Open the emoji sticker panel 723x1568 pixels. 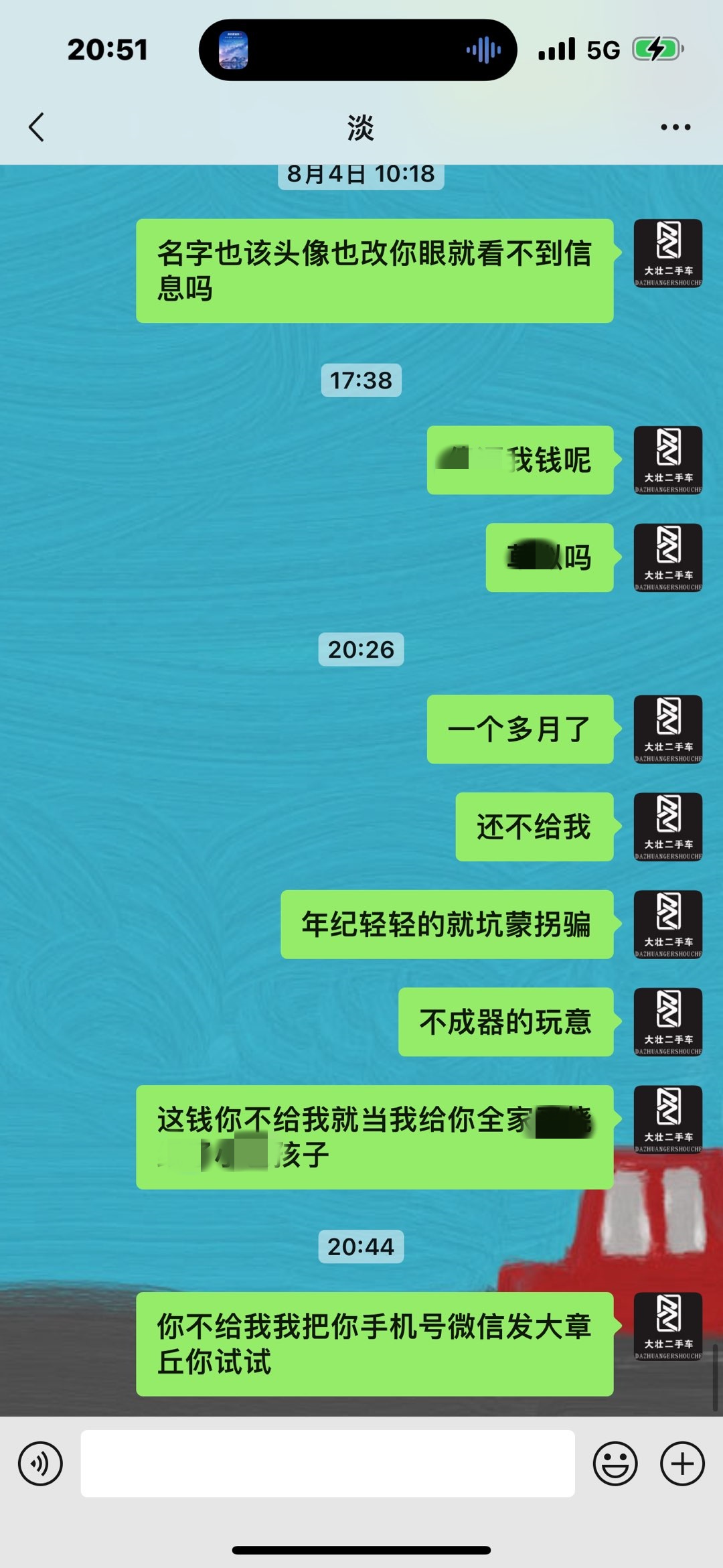[x=615, y=1464]
